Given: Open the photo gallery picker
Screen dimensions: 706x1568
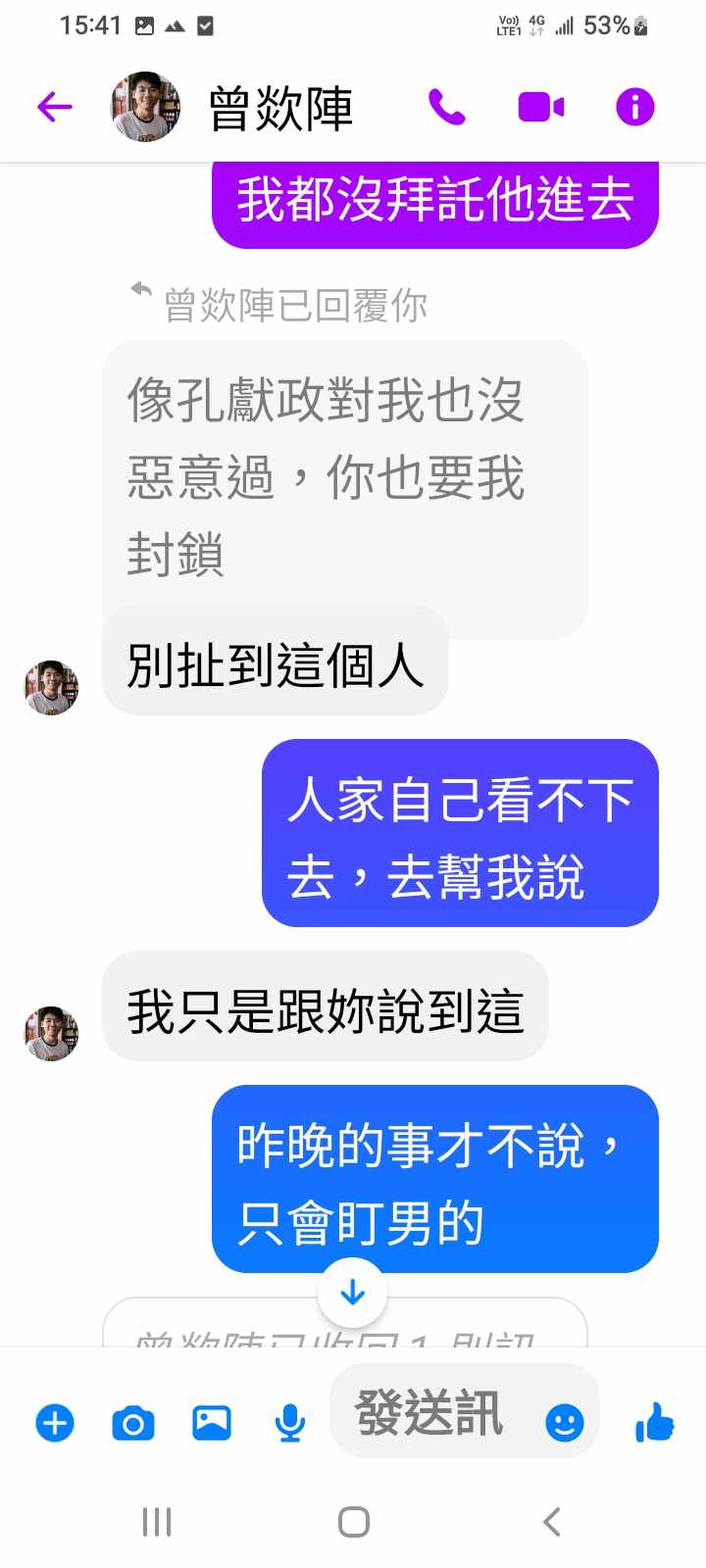Looking at the screenshot, I should [x=212, y=1422].
